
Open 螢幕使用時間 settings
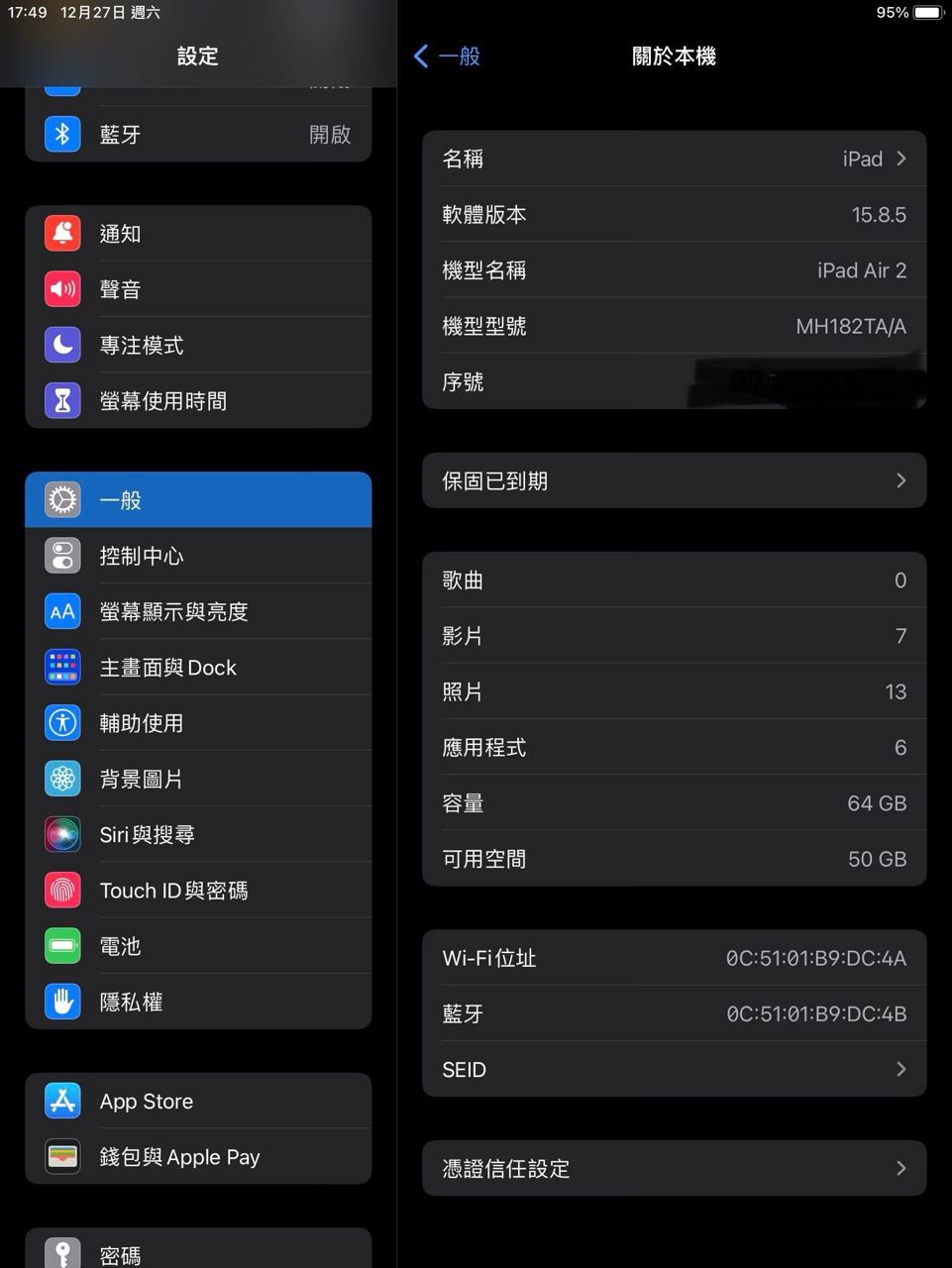[x=198, y=401]
